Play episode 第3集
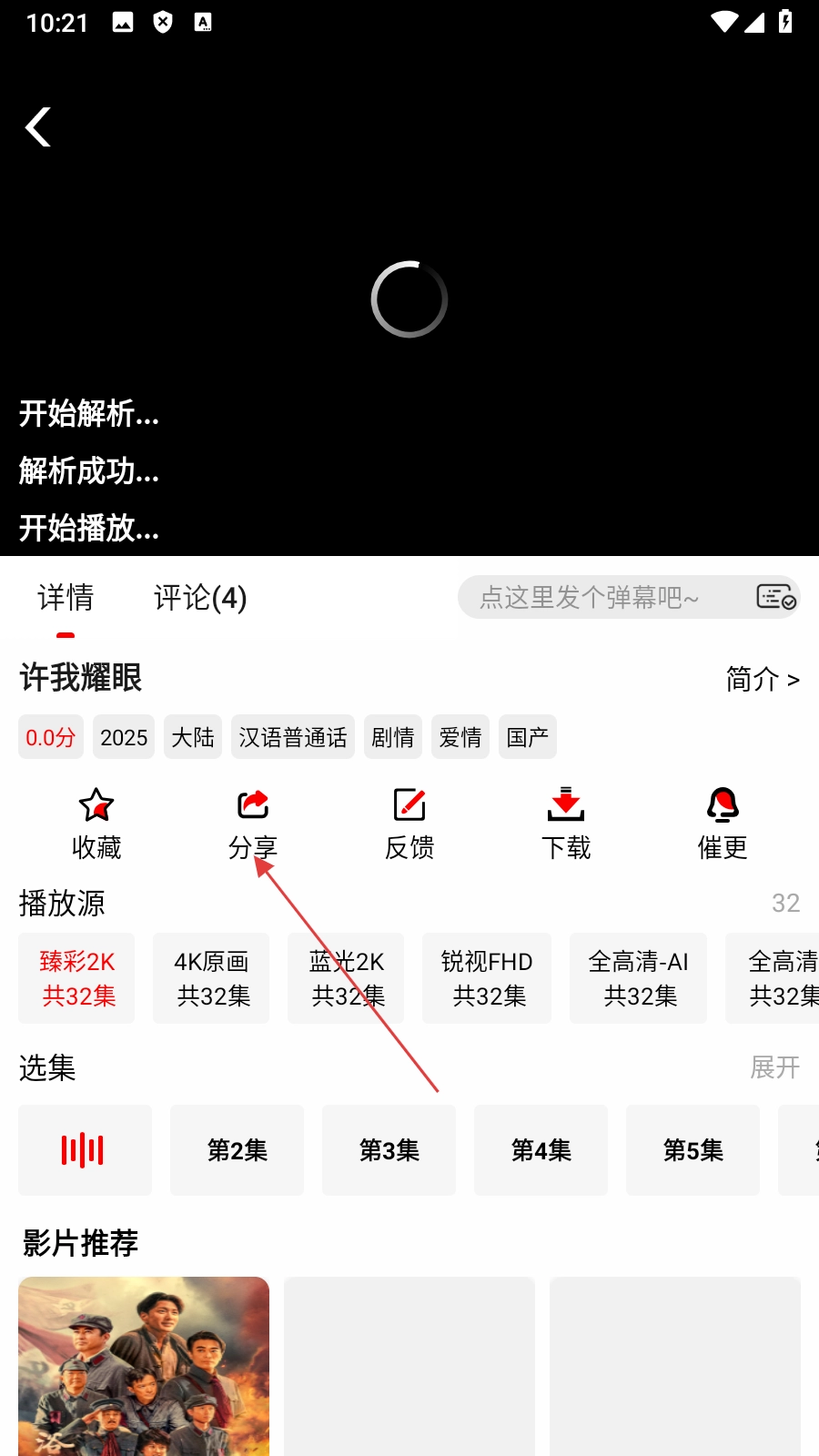 click(x=389, y=1150)
